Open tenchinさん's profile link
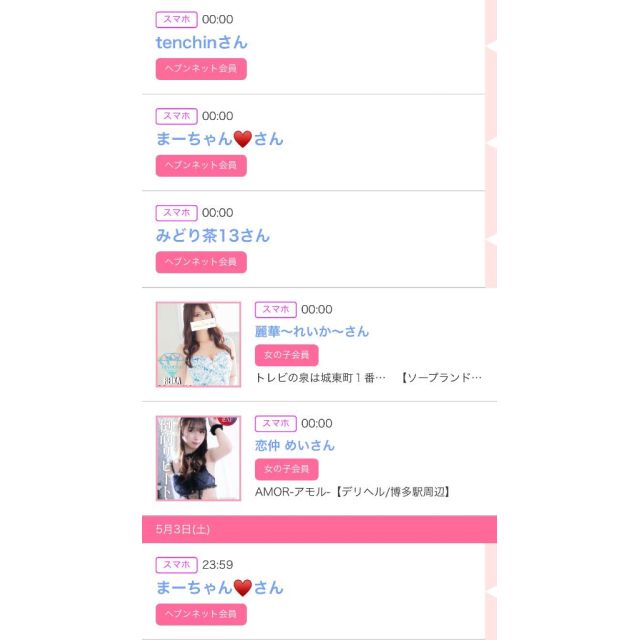Image resolution: width=640 pixels, height=640 pixels. [x=201, y=42]
